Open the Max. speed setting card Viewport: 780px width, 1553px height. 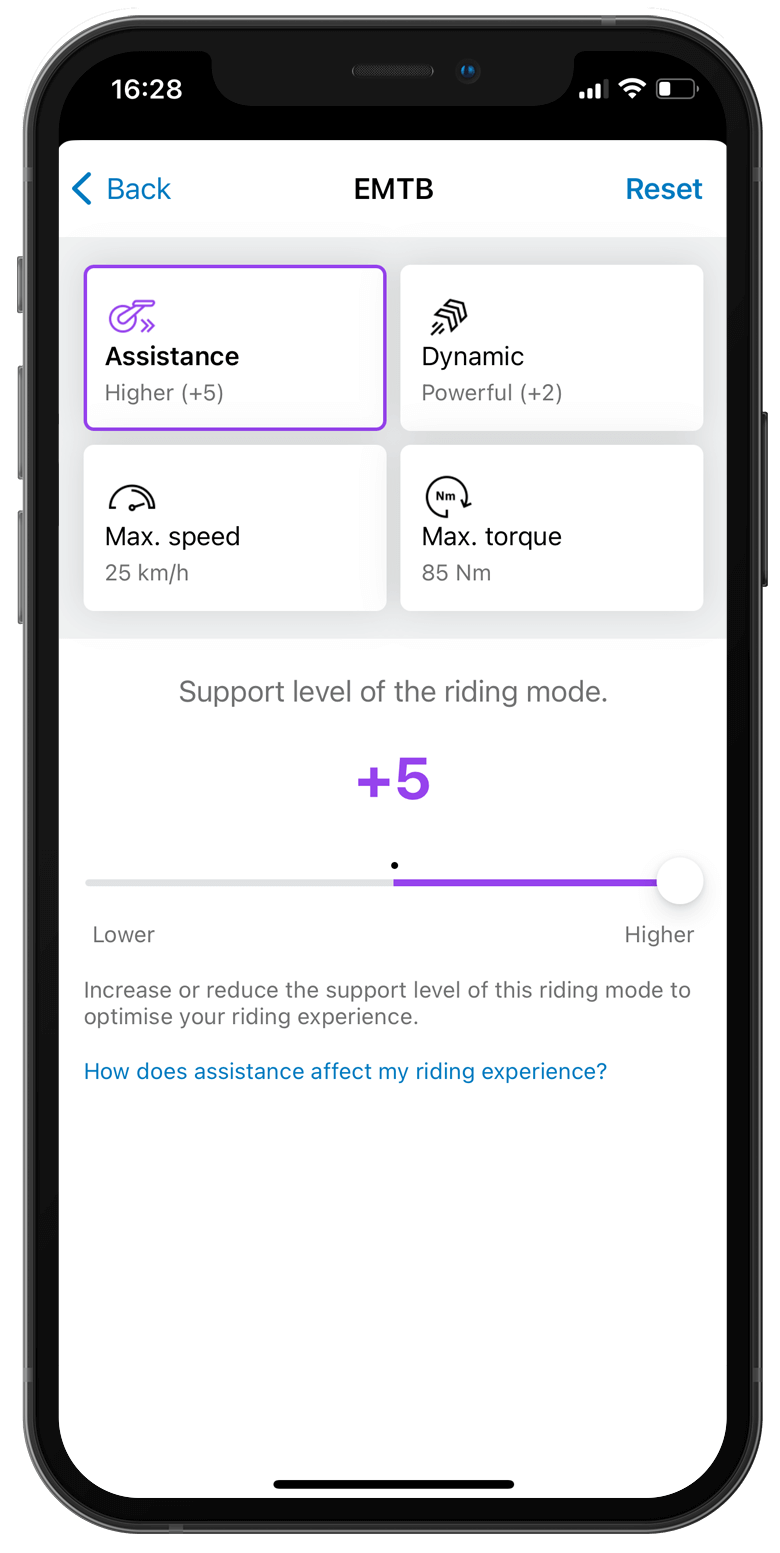[x=235, y=528]
